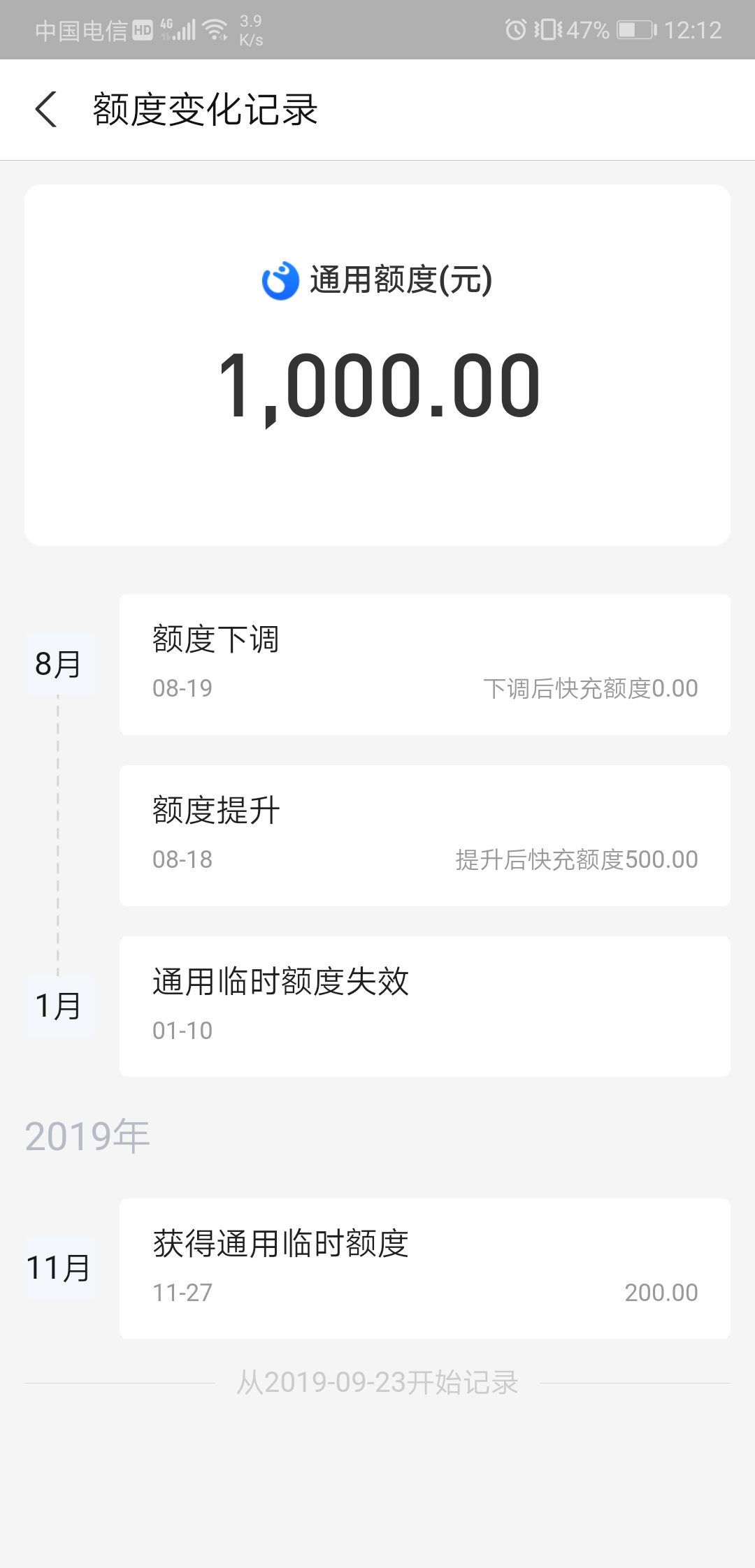Open the 额度提升 record from 08-18
Screen dimensions: 755x1568
coord(425,836)
